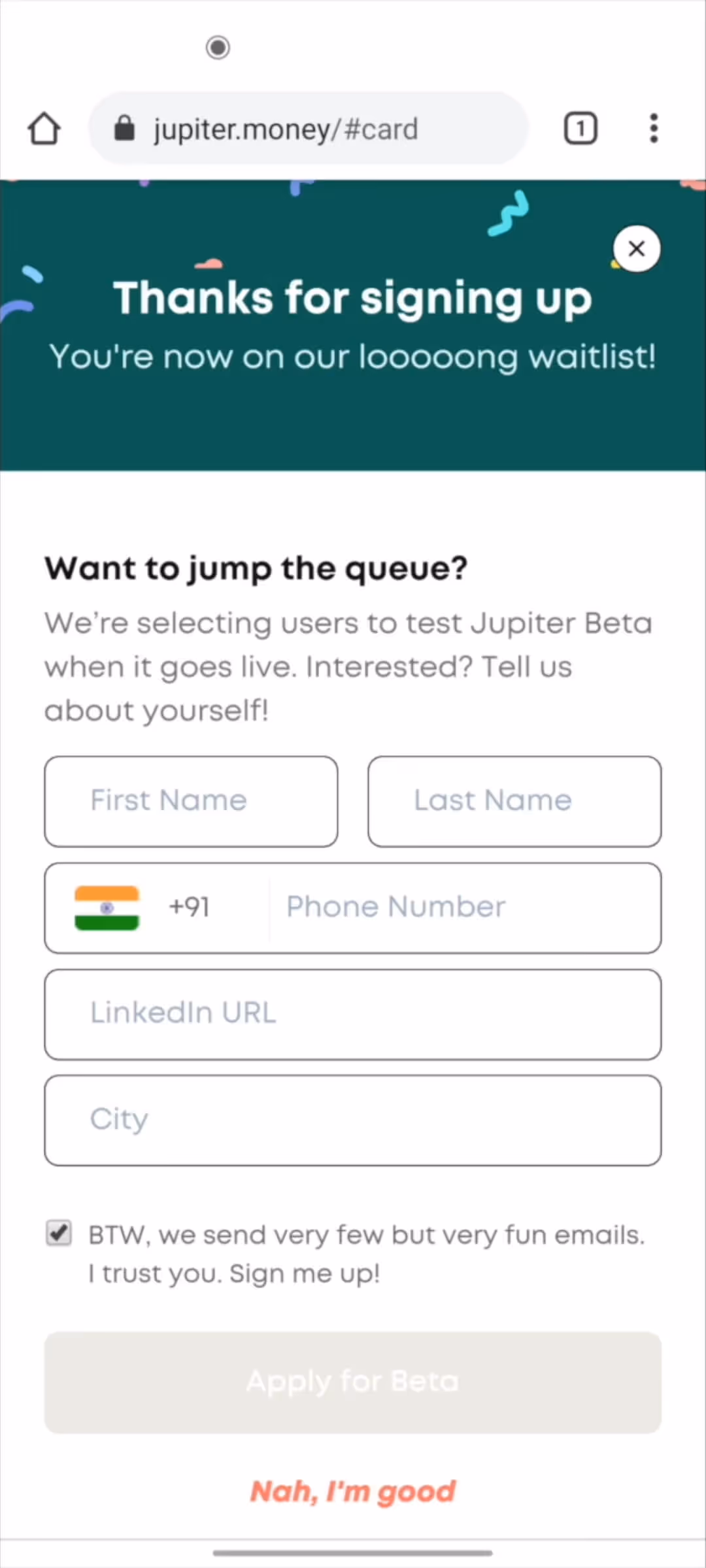Open the browser overflow menu
Image resolution: width=706 pixels, height=1568 pixels.
coord(654,128)
